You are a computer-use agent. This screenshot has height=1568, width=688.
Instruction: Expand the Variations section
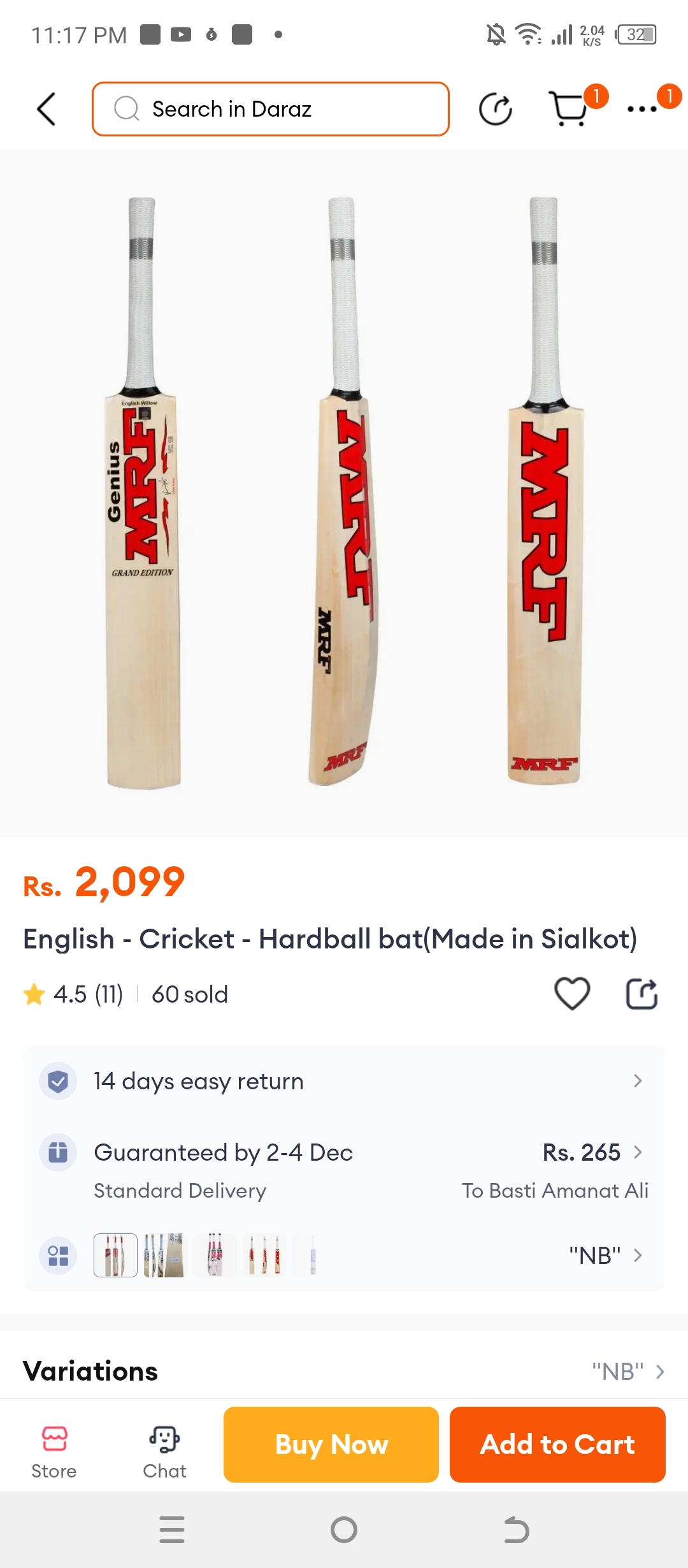[x=344, y=1371]
